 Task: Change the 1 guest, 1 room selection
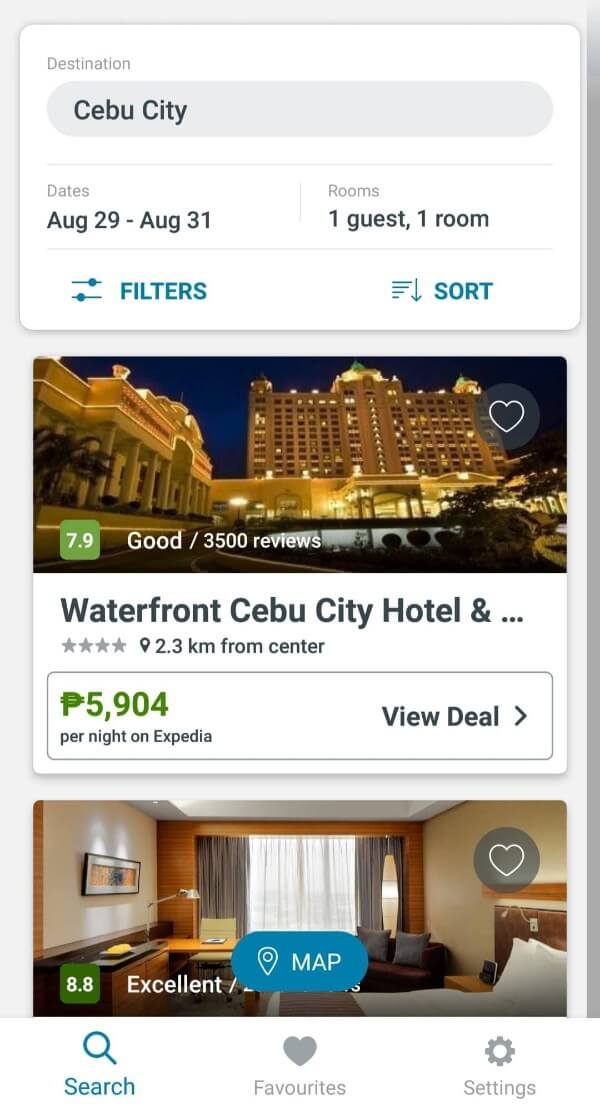point(408,218)
